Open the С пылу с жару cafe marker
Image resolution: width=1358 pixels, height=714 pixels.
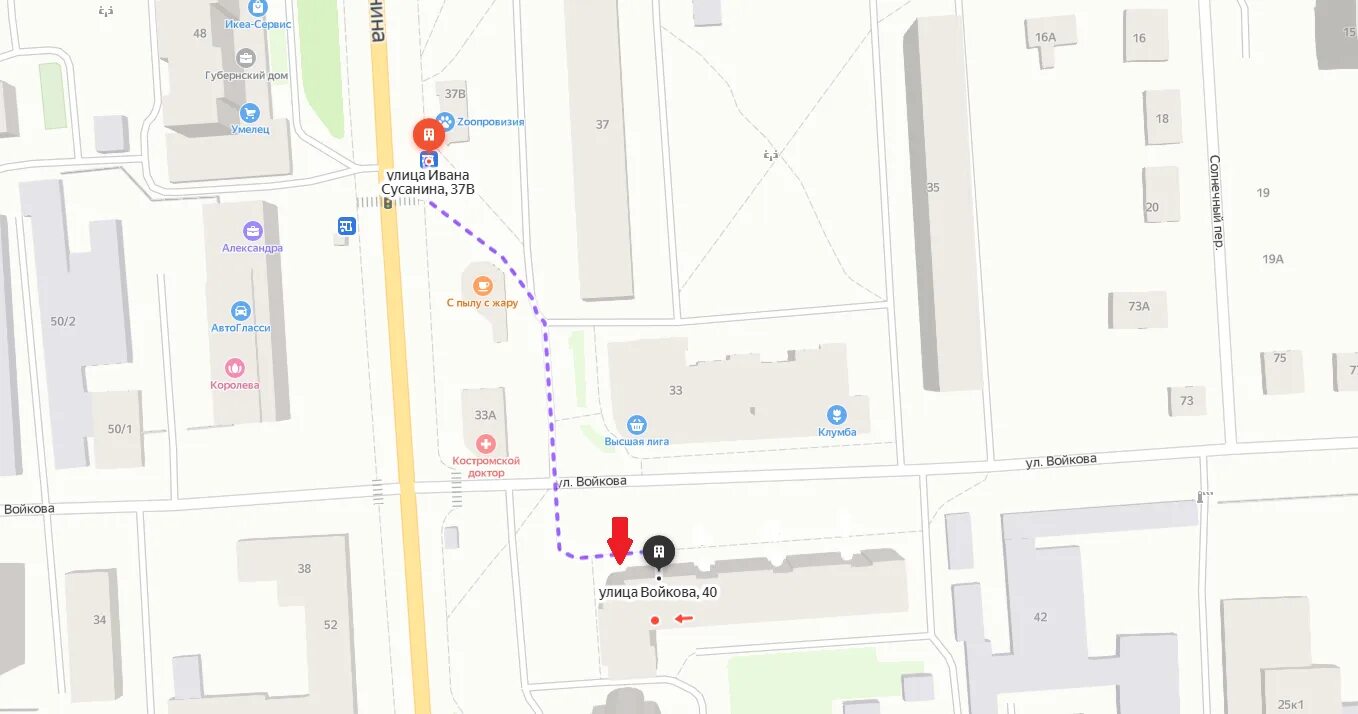[483, 285]
